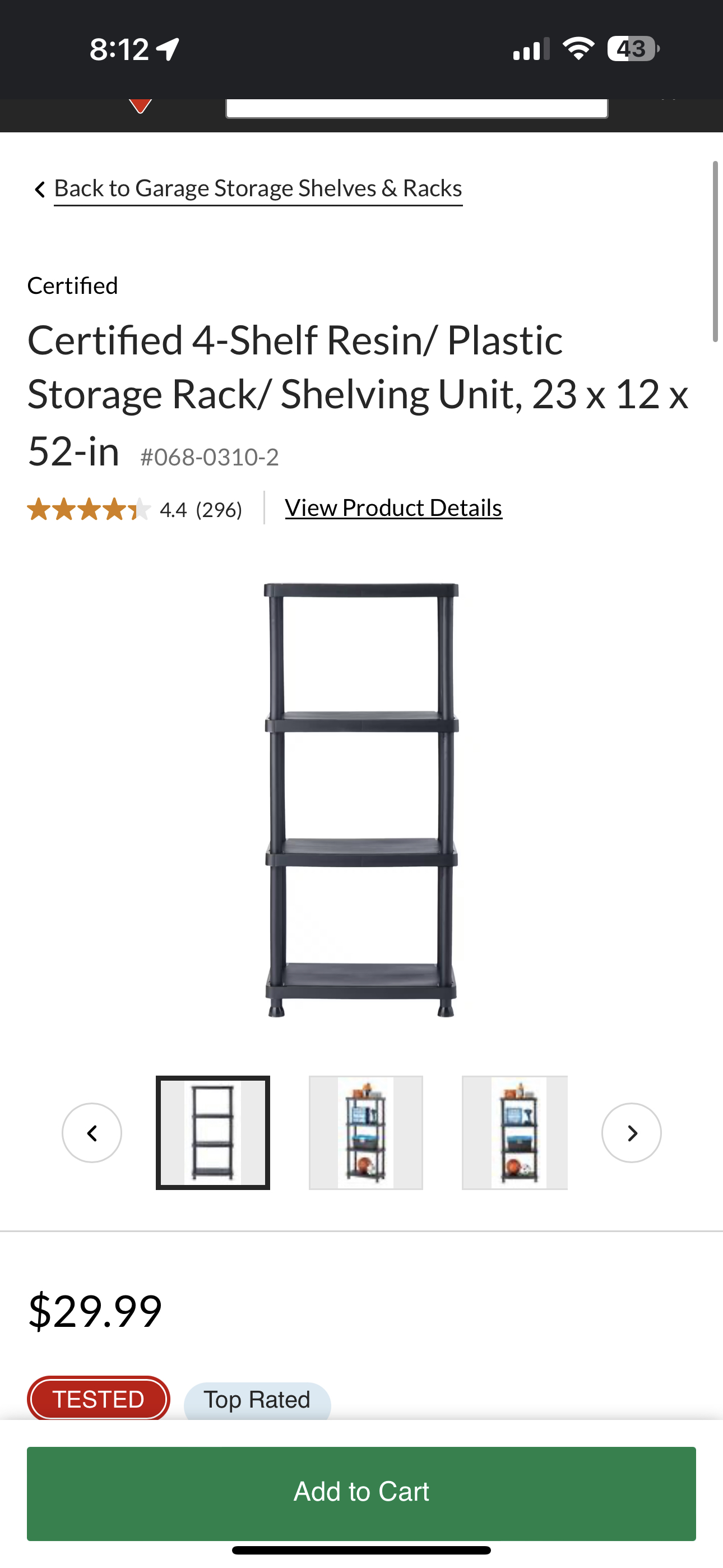Enlarge the main shelving unit image

[361, 799]
